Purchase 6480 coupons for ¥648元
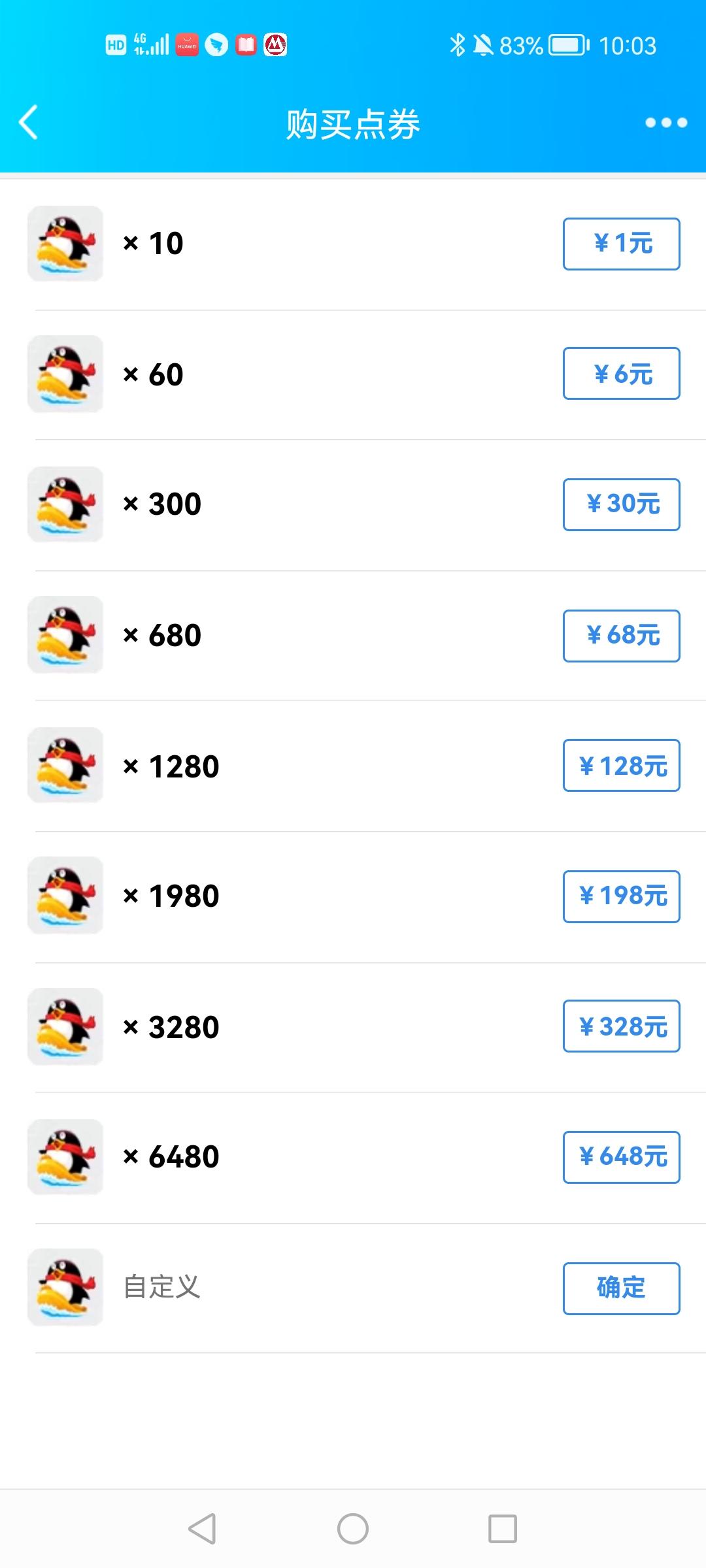 (621, 1157)
